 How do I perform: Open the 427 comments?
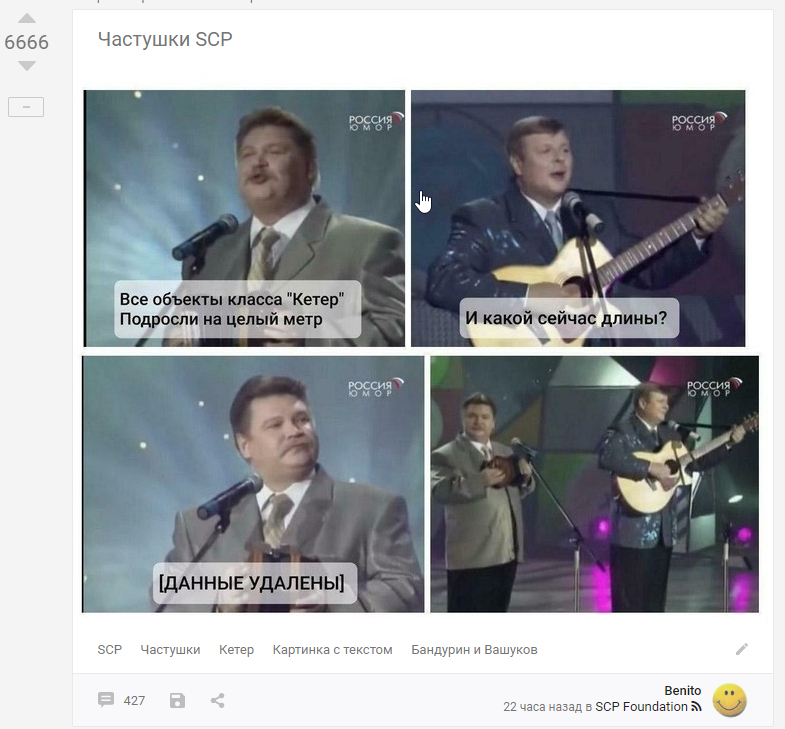click(x=122, y=700)
